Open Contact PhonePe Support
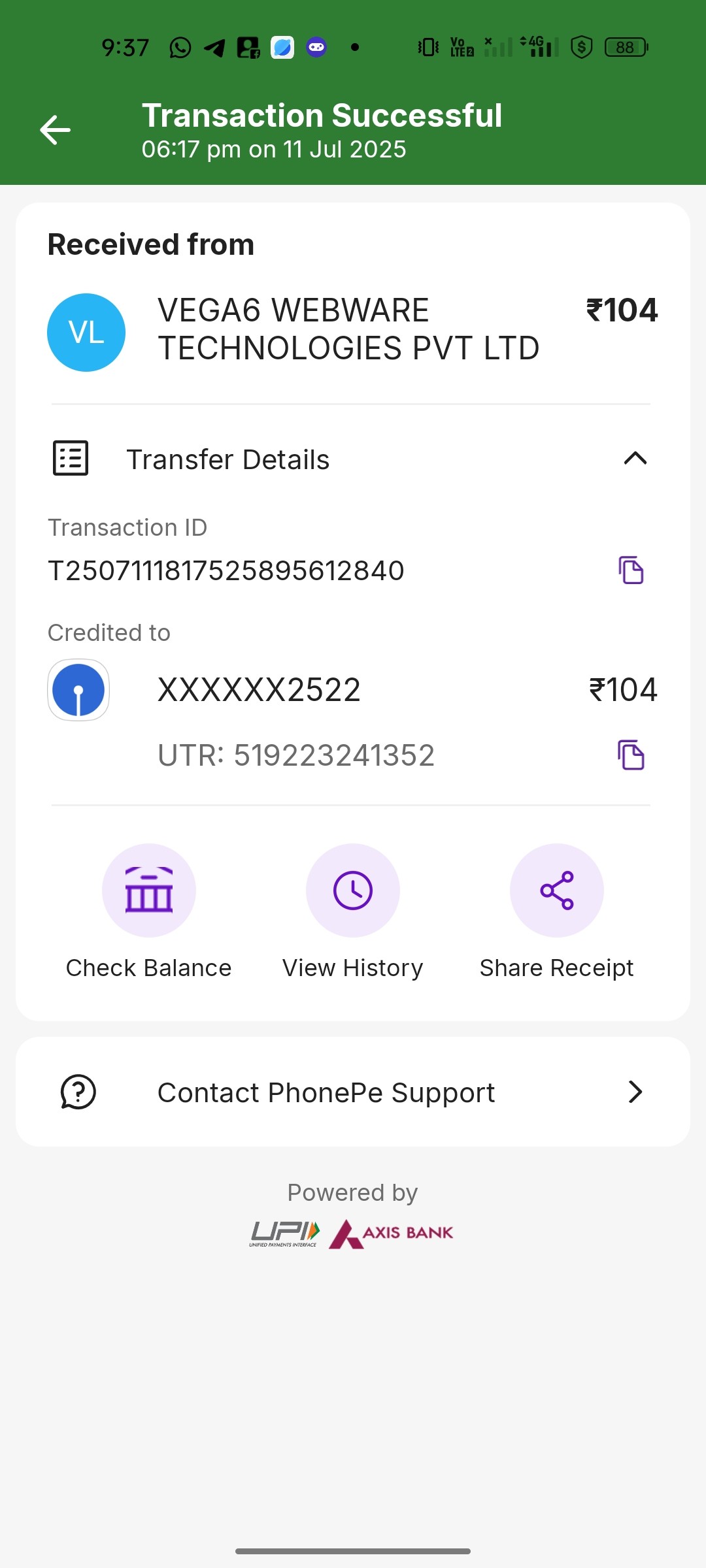The image size is (706, 1568). (353, 1092)
